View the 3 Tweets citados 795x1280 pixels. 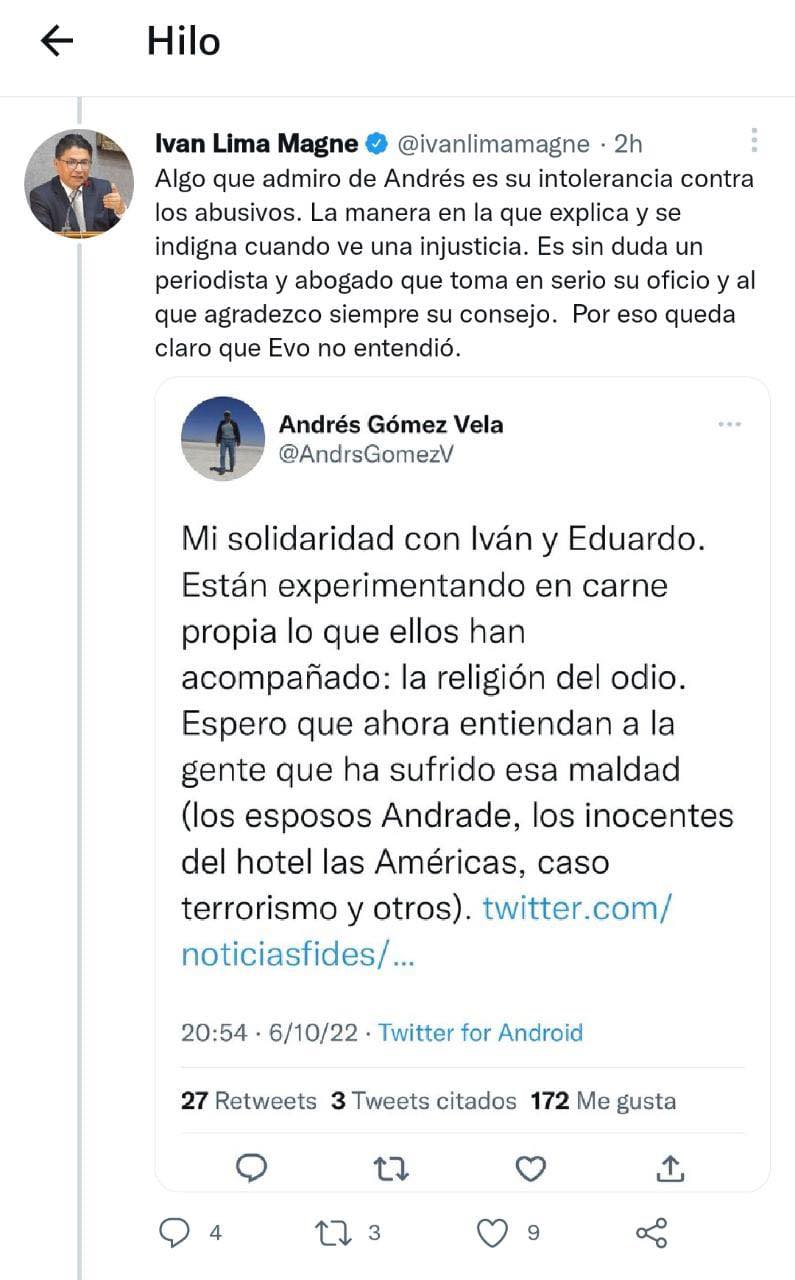(x=423, y=1101)
